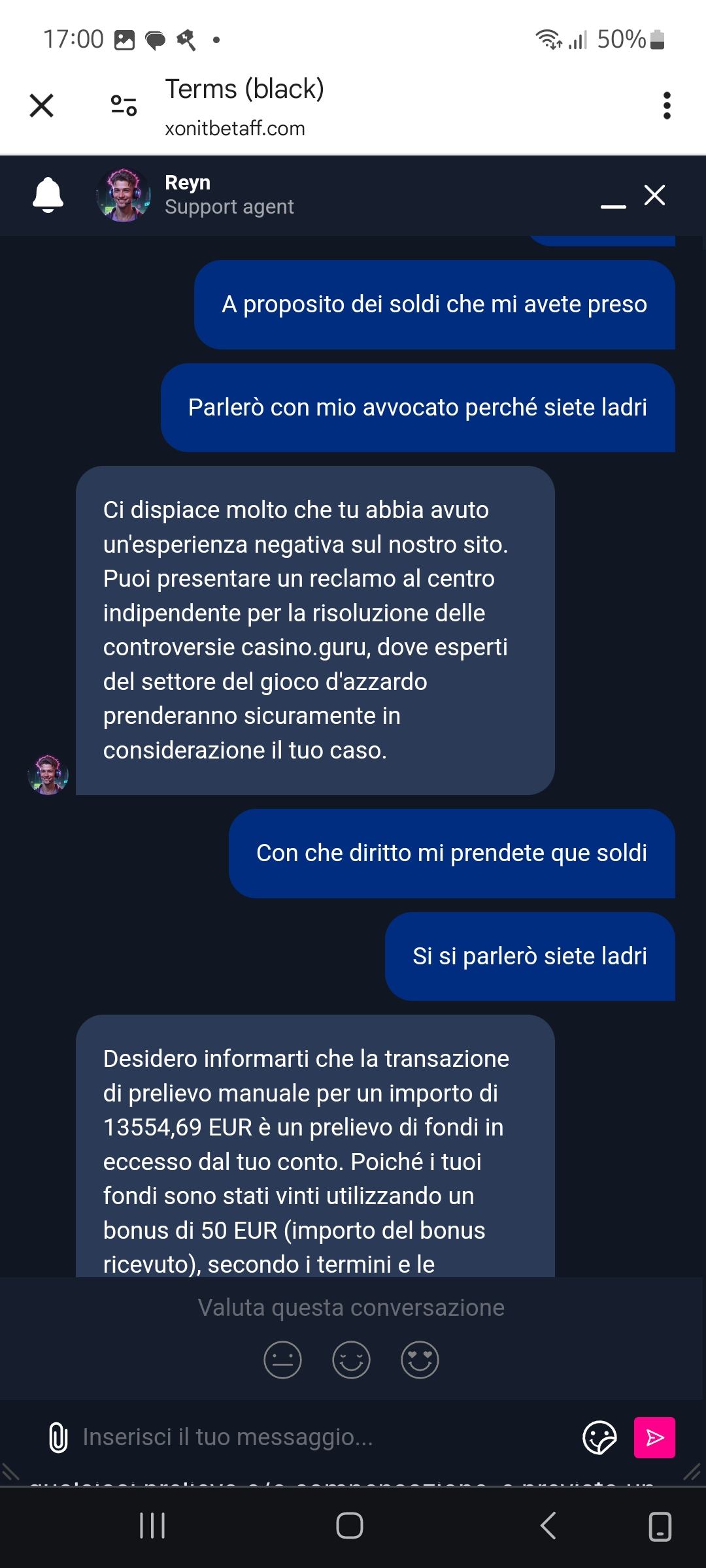
Task: Rate conversation with neutral face
Action: 282,1360
